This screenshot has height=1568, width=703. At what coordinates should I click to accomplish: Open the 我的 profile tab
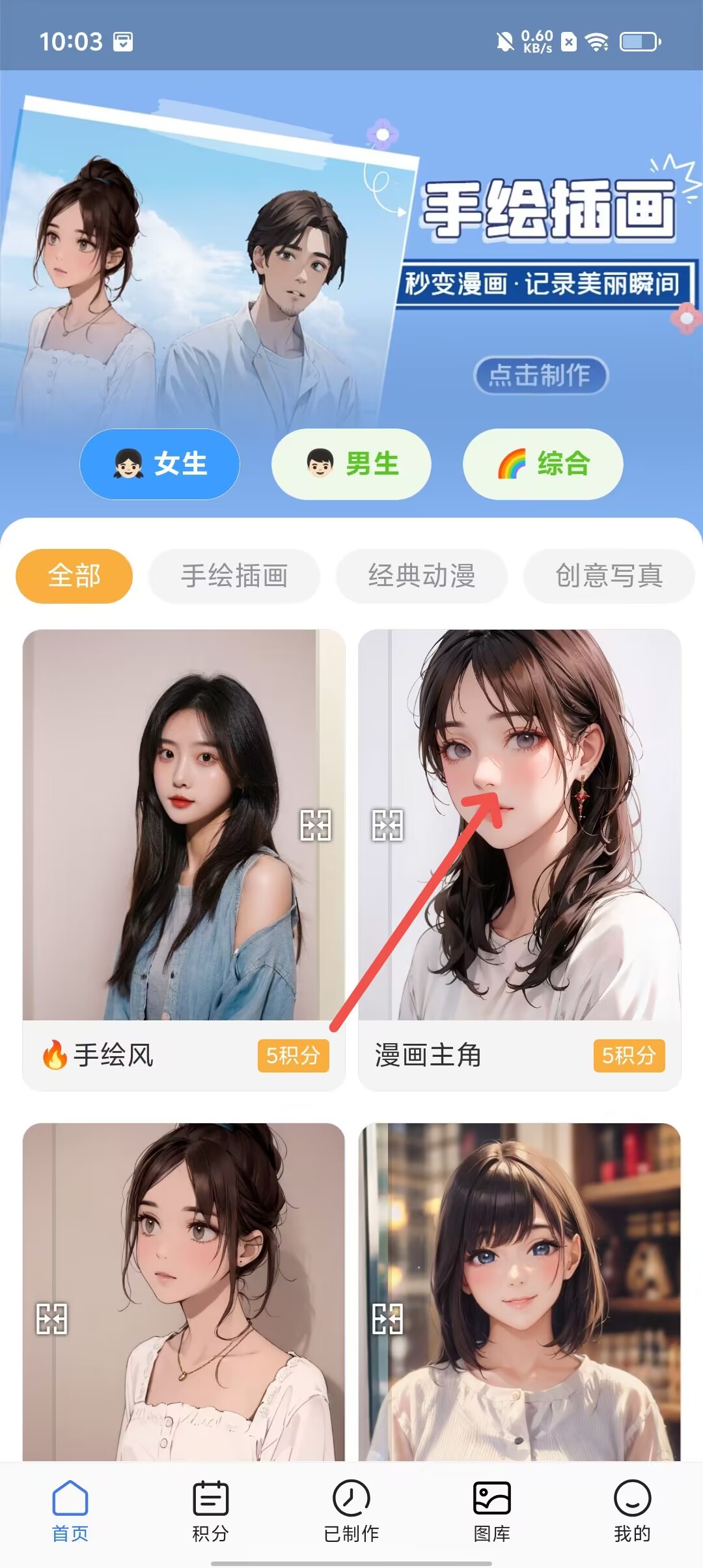click(632, 1511)
